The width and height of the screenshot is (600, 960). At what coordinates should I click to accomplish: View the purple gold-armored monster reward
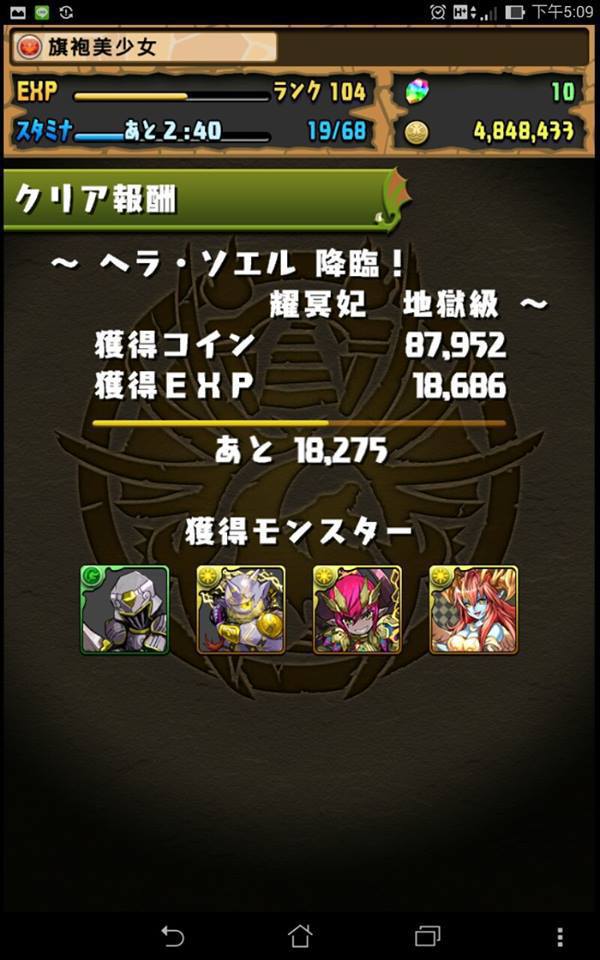[241, 609]
